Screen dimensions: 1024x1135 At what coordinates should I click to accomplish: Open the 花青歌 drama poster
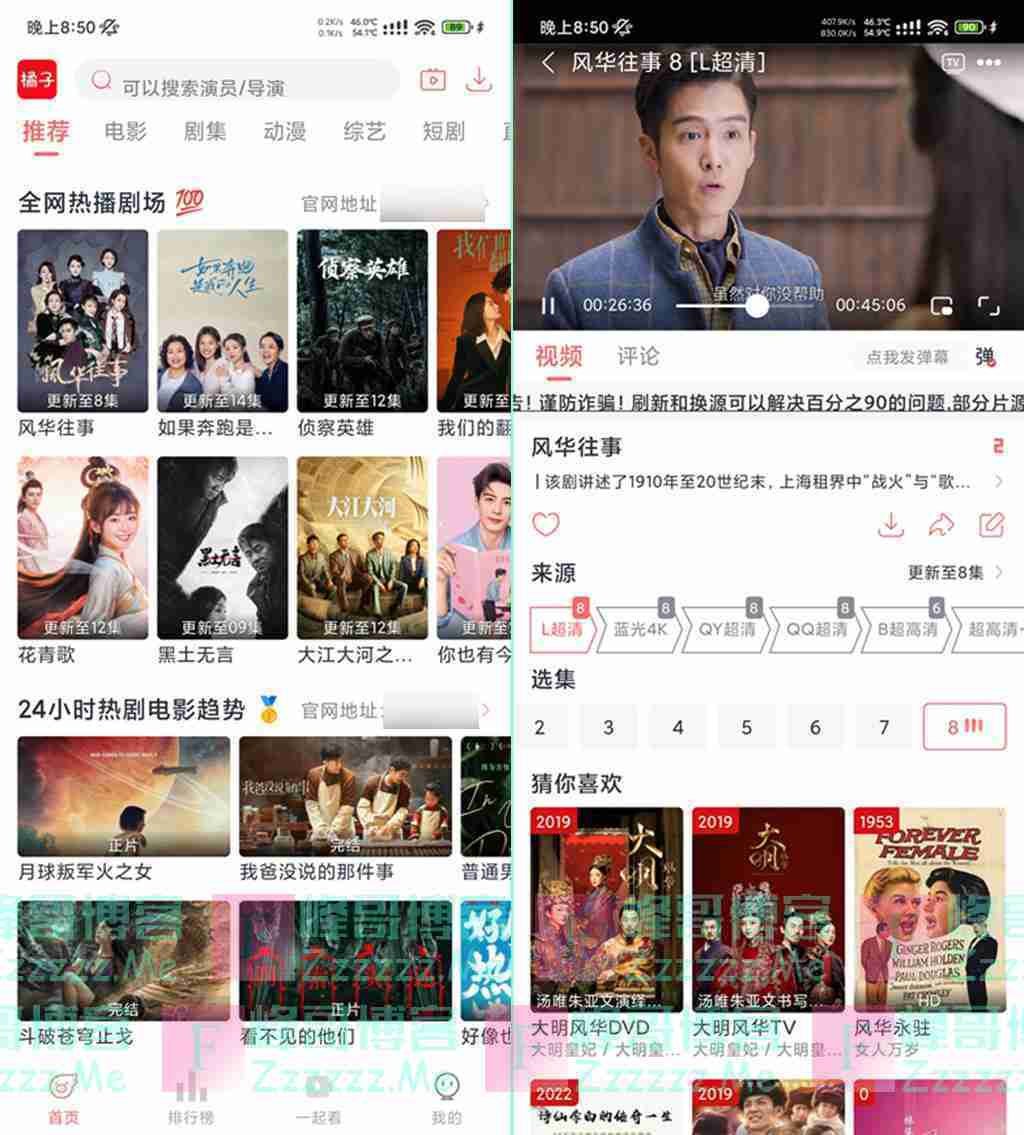tap(83, 548)
